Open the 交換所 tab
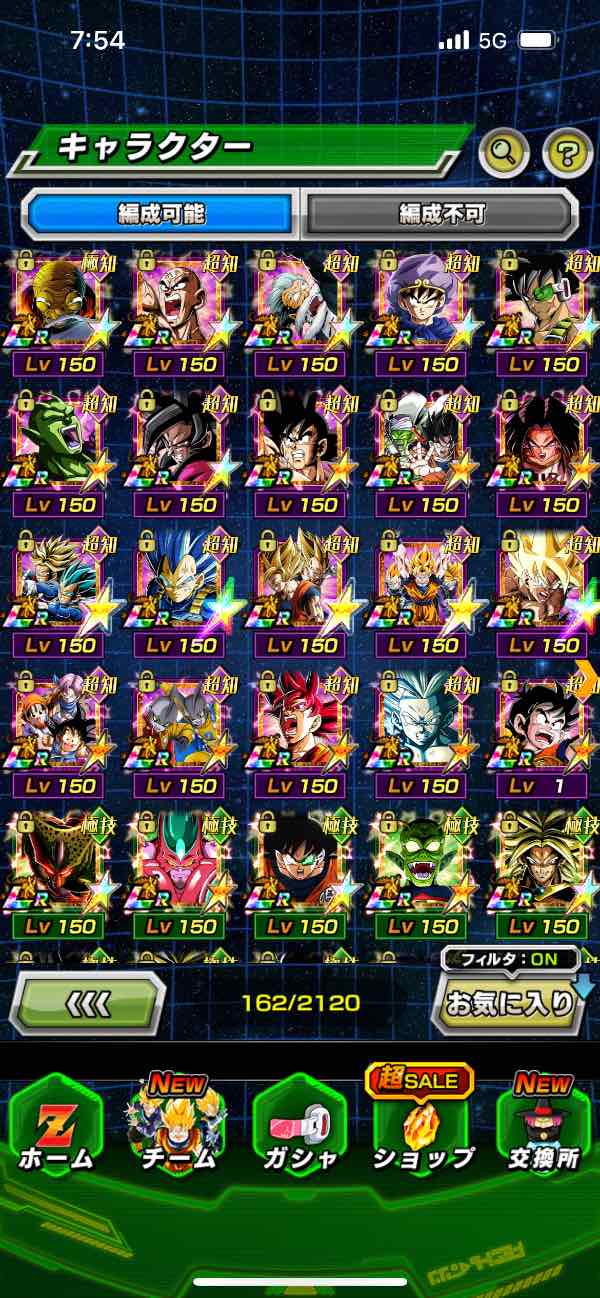 [x=543, y=1129]
